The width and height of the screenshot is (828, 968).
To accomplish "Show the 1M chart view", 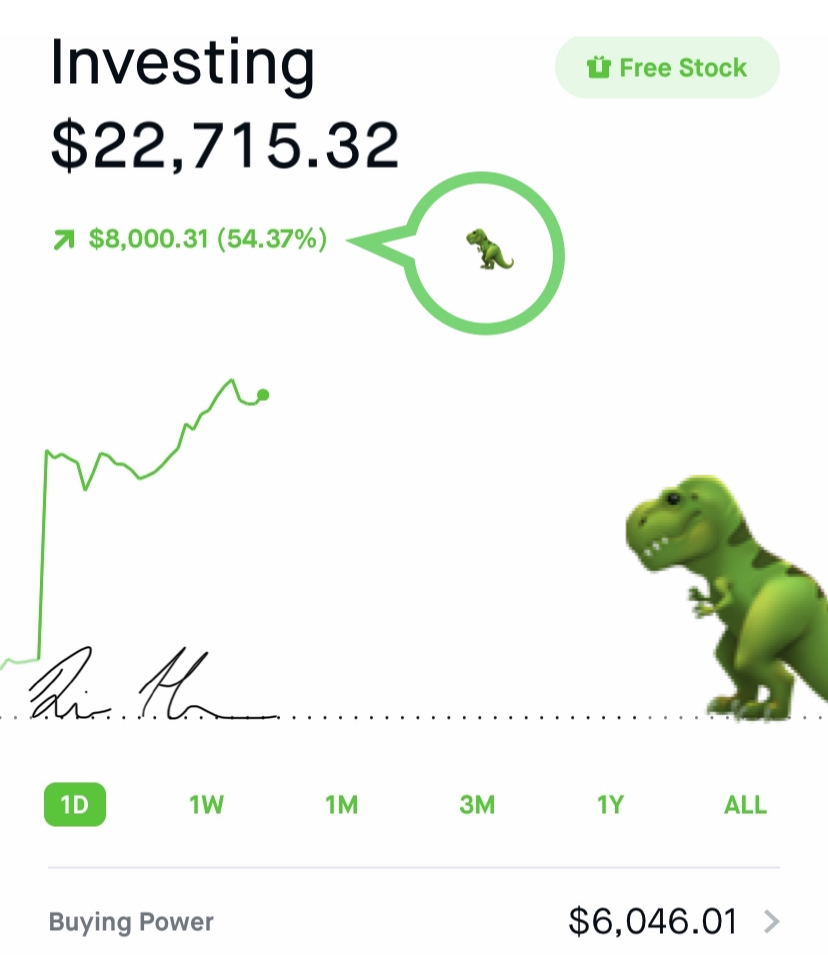I will click(341, 805).
